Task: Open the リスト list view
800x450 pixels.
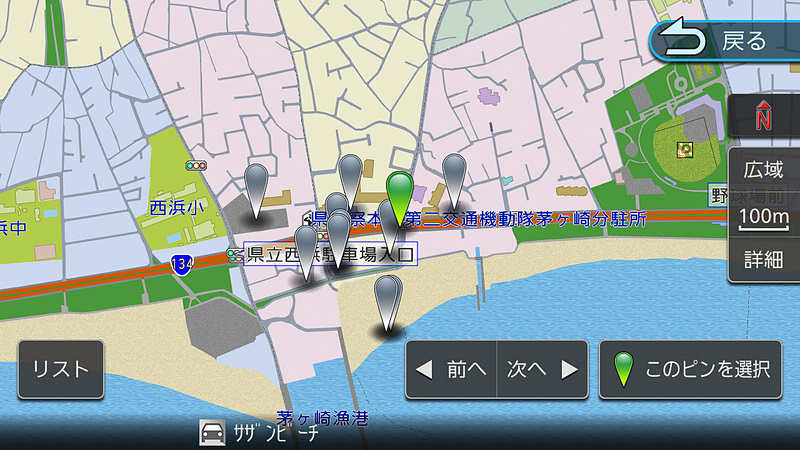Action: point(60,369)
